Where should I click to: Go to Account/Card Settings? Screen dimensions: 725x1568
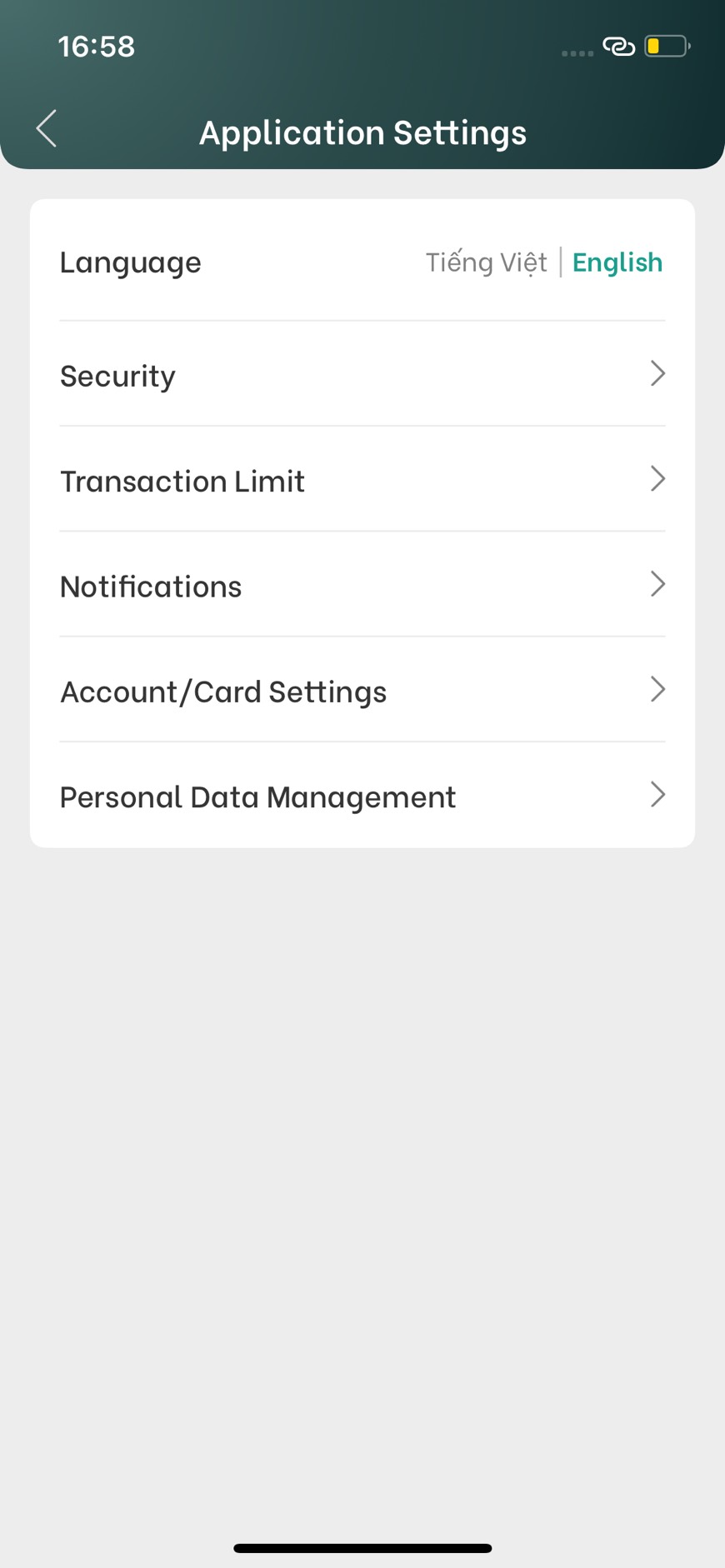point(362,691)
